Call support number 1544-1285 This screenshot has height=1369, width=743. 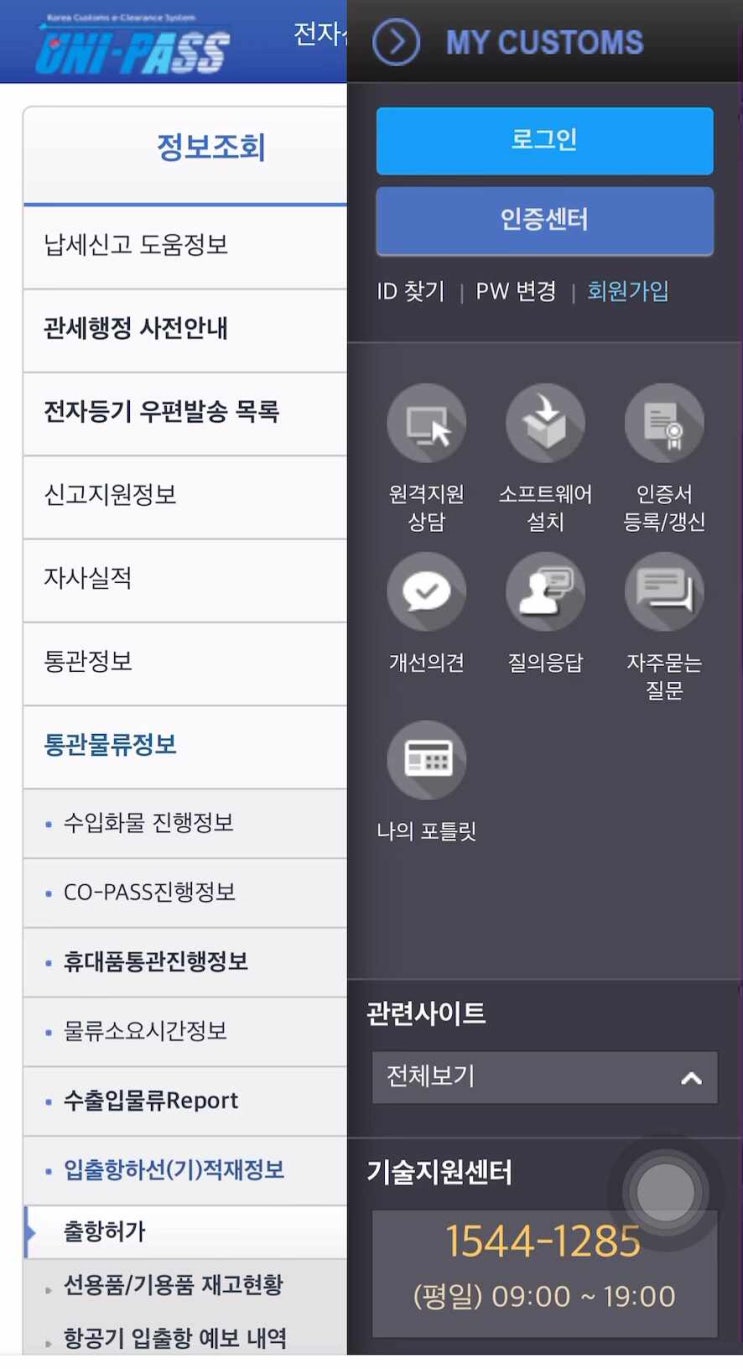[x=543, y=1241]
